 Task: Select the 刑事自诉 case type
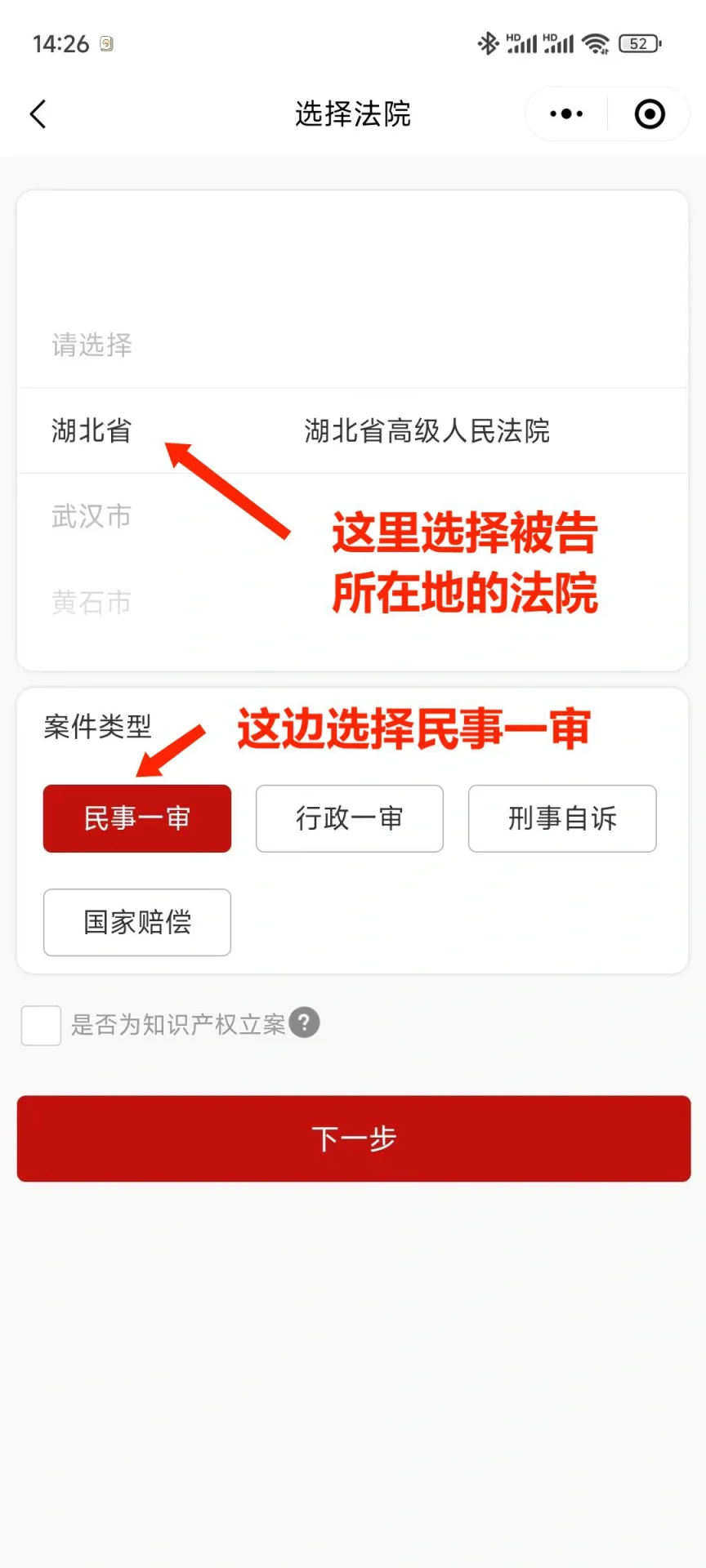click(x=562, y=818)
